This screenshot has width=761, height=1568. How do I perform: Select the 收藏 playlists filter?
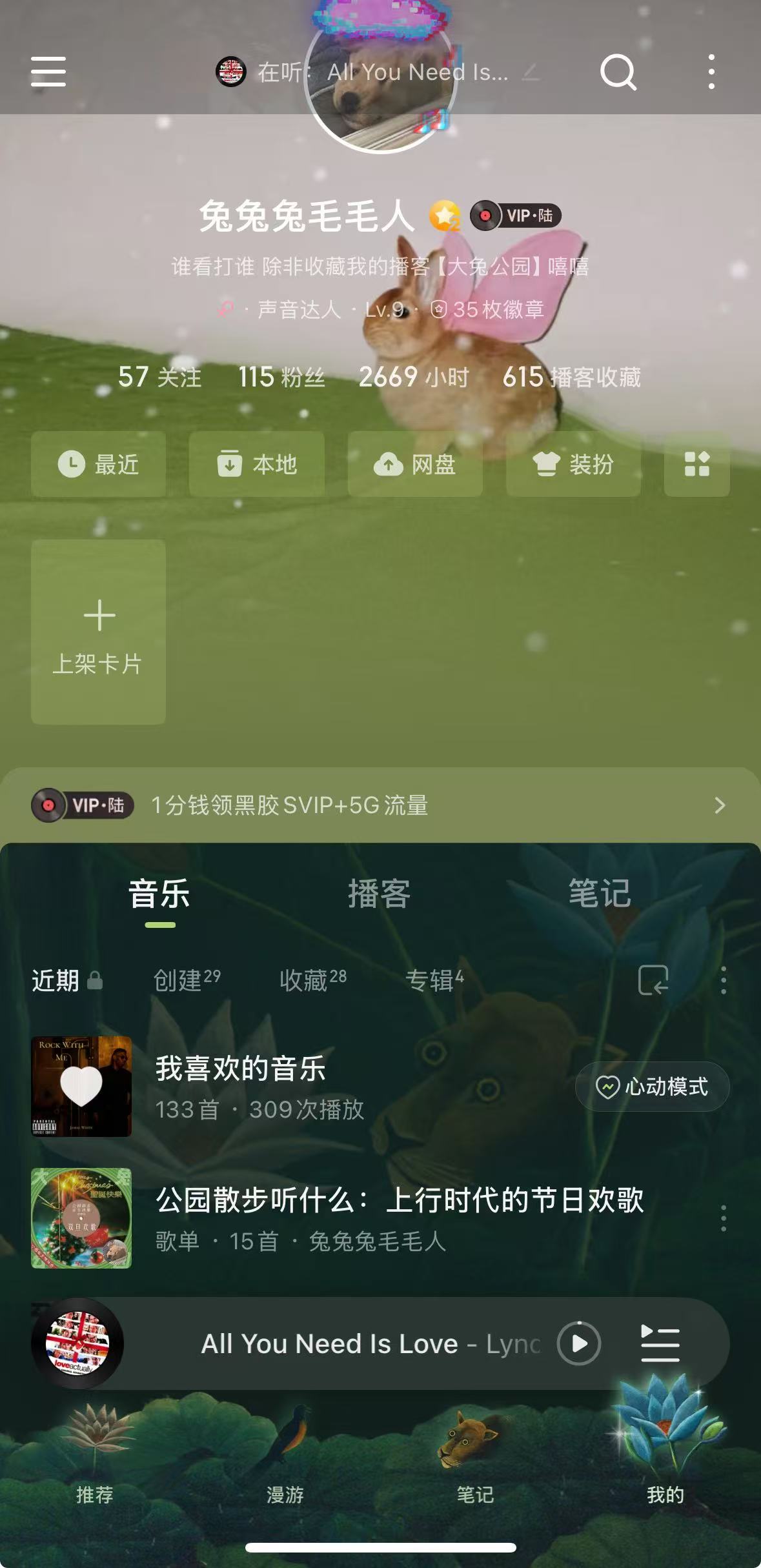coord(313,980)
